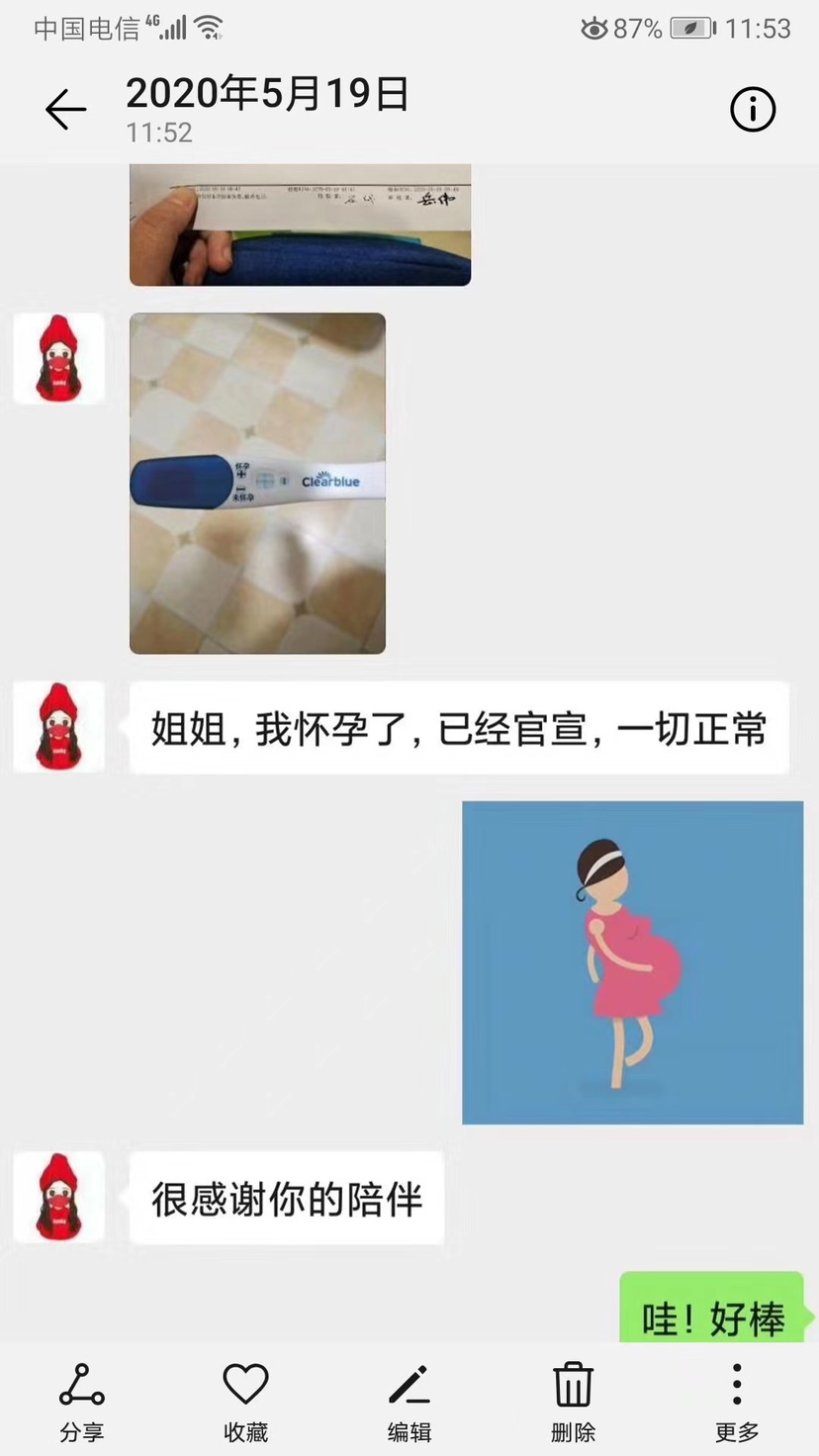819x1456 pixels.
Task: Open the info icon in the header
Action: 753,109
